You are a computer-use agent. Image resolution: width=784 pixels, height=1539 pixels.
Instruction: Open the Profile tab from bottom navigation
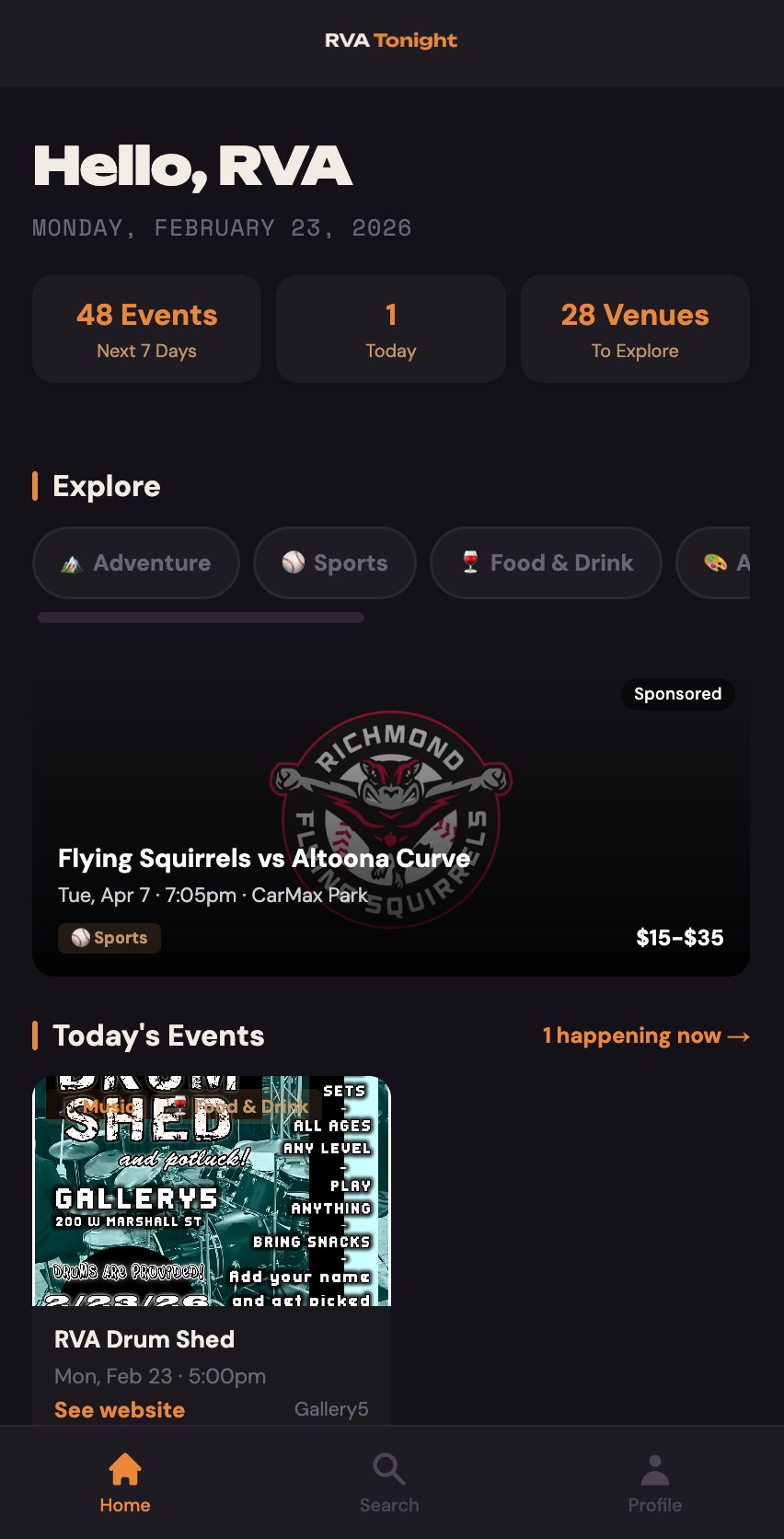pyautogui.click(x=654, y=1482)
